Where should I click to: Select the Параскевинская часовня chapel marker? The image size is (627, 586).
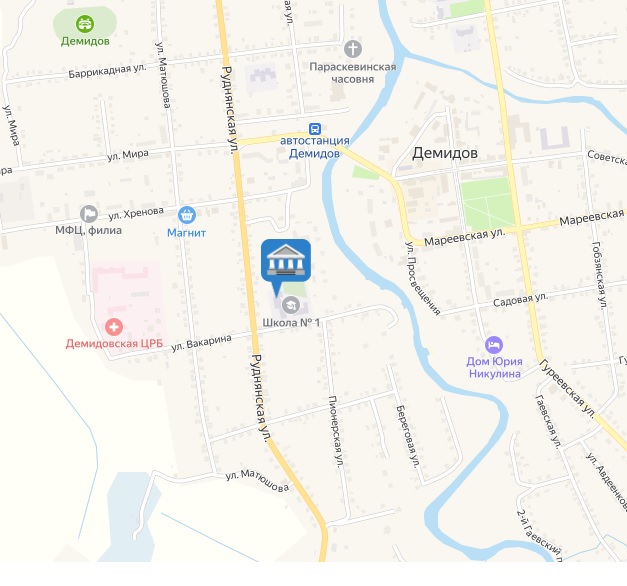[352, 48]
